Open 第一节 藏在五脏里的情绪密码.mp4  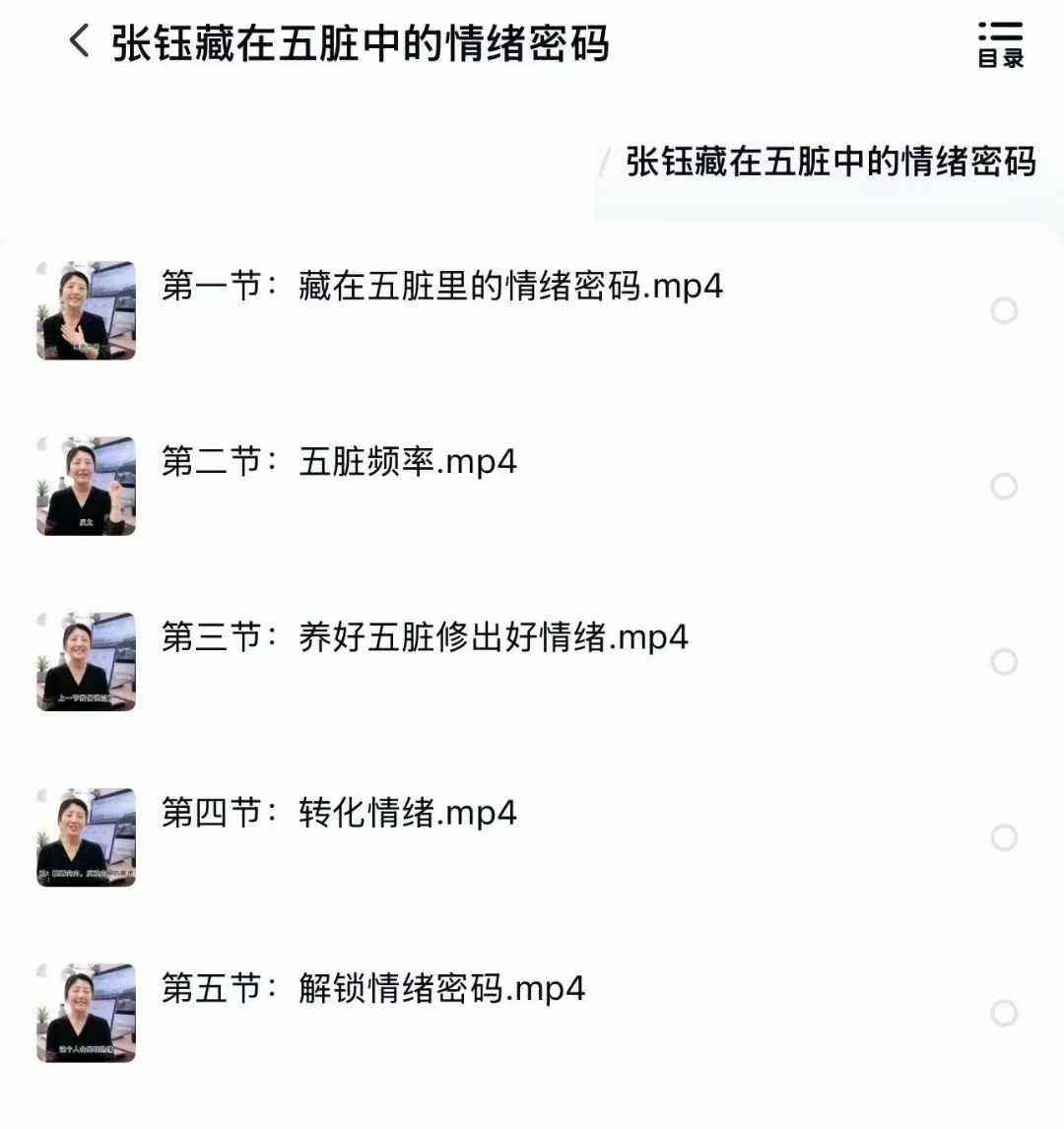(x=441, y=287)
